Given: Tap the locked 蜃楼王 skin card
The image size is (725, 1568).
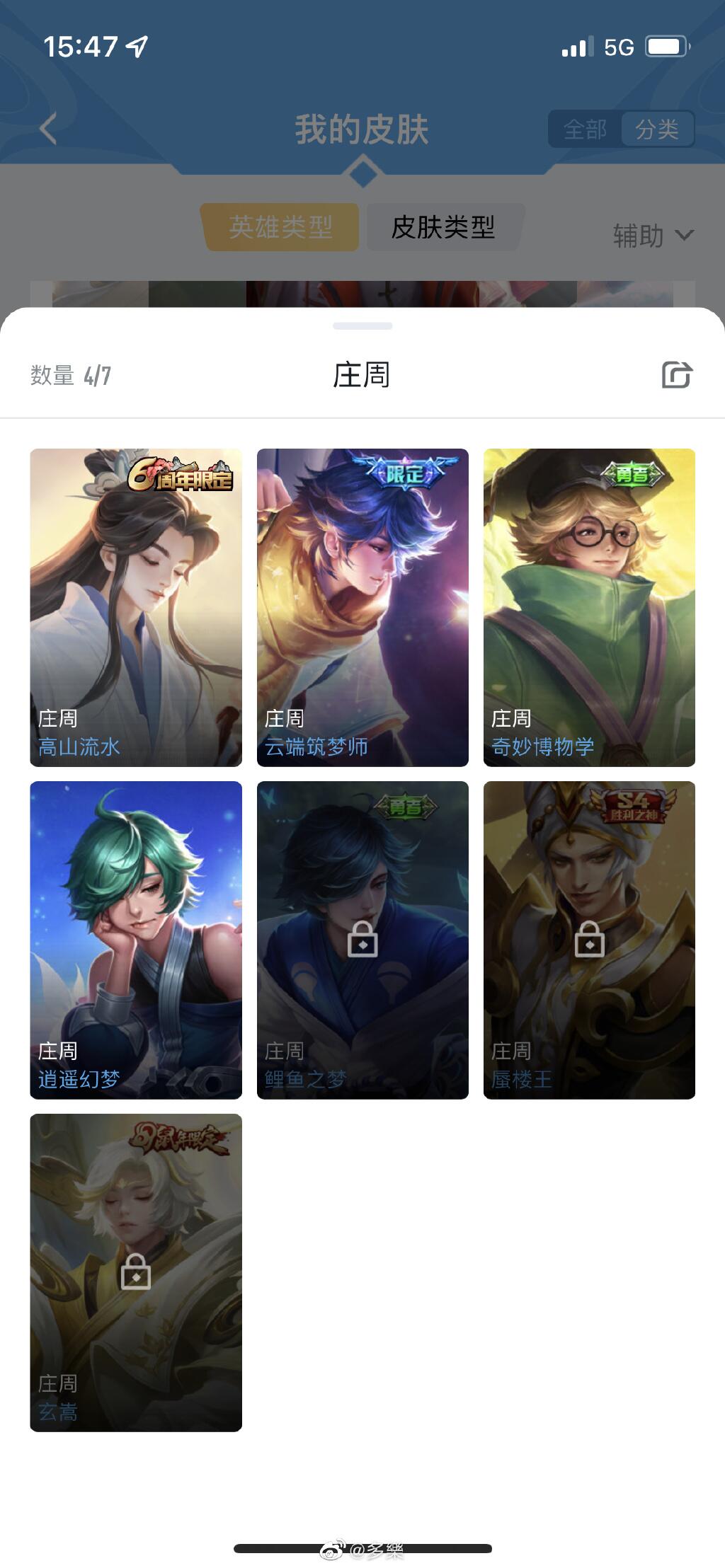Looking at the screenshot, I should (589, 940).
